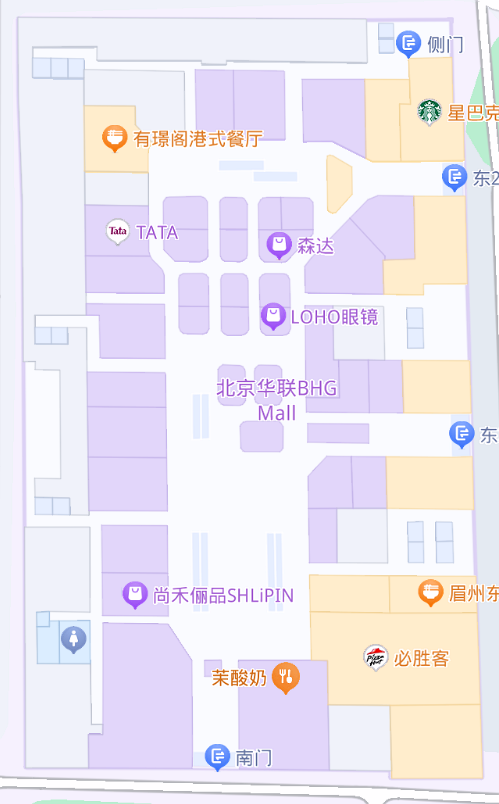Open the 茉酸奶 food marker

pyautogui.click(x=286, y=678)
